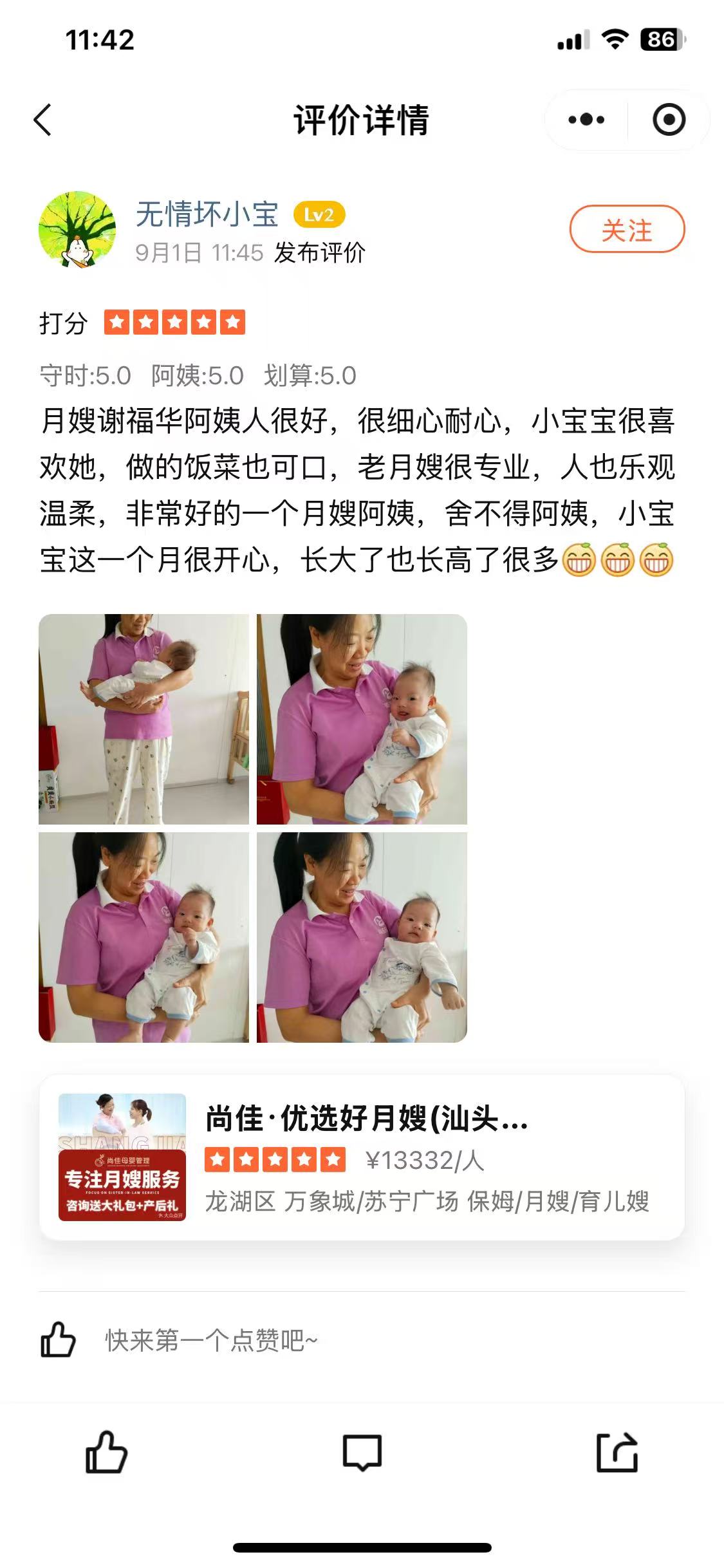Tap the thumbs-up next to 快来第一个点赞吧
This screenshot has width=724, height=1568.
coord(58,1340)
